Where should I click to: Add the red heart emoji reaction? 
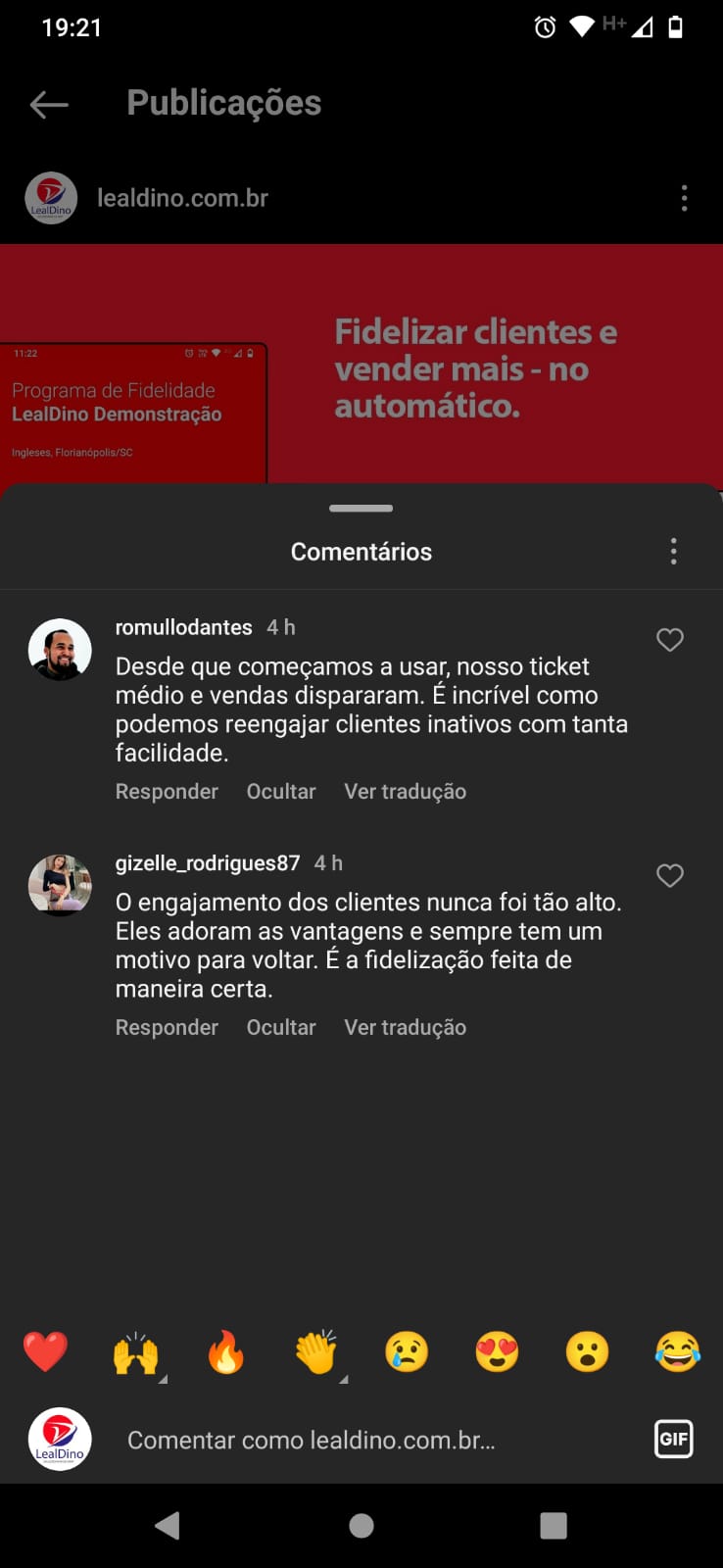coord(45,1352)
